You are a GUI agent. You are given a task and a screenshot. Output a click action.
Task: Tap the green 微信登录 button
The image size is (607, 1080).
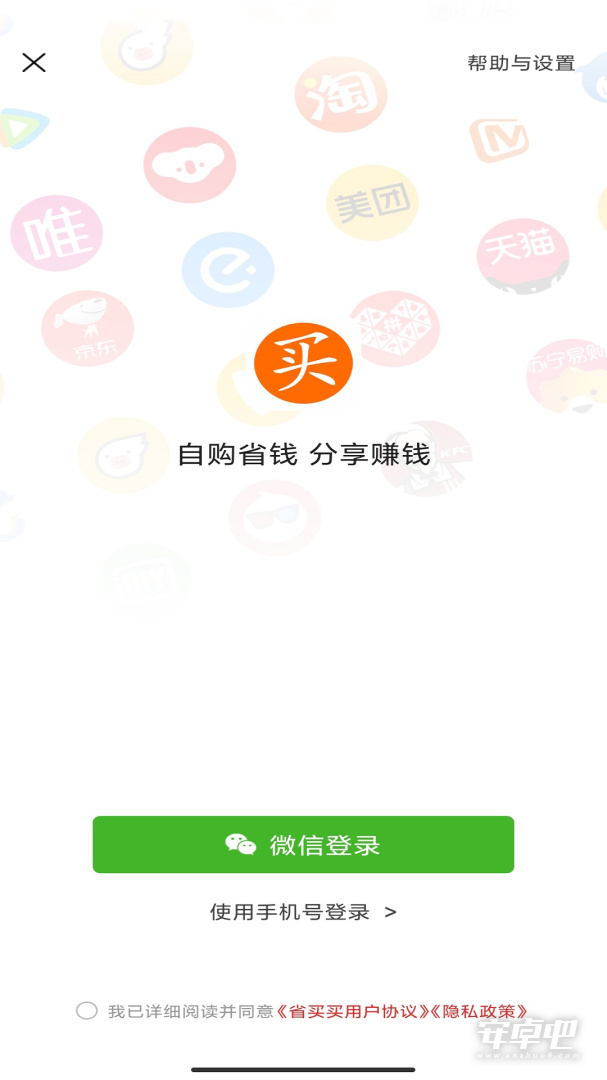303,844
